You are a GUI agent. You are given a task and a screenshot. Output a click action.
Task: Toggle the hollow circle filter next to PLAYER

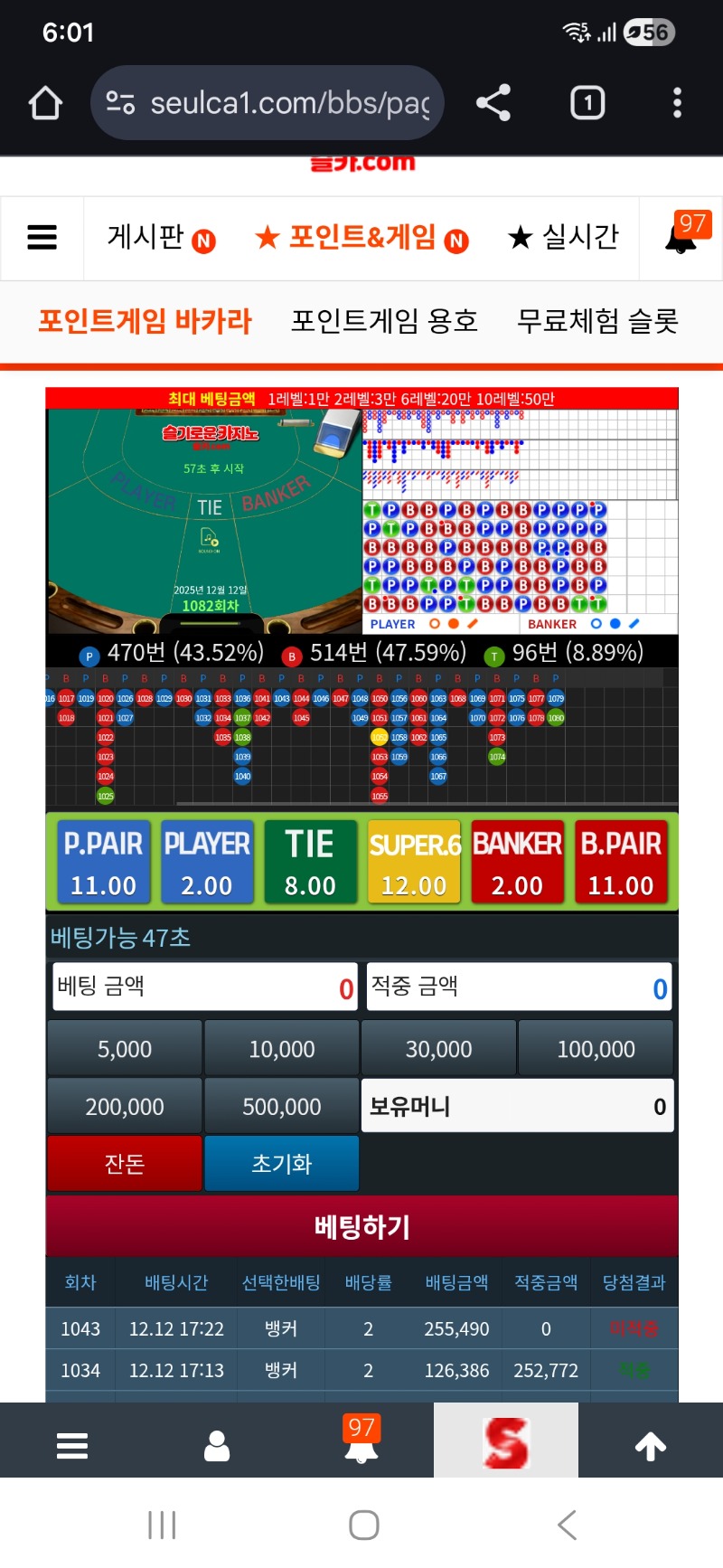pyautogui.click(x=434, y=624)
